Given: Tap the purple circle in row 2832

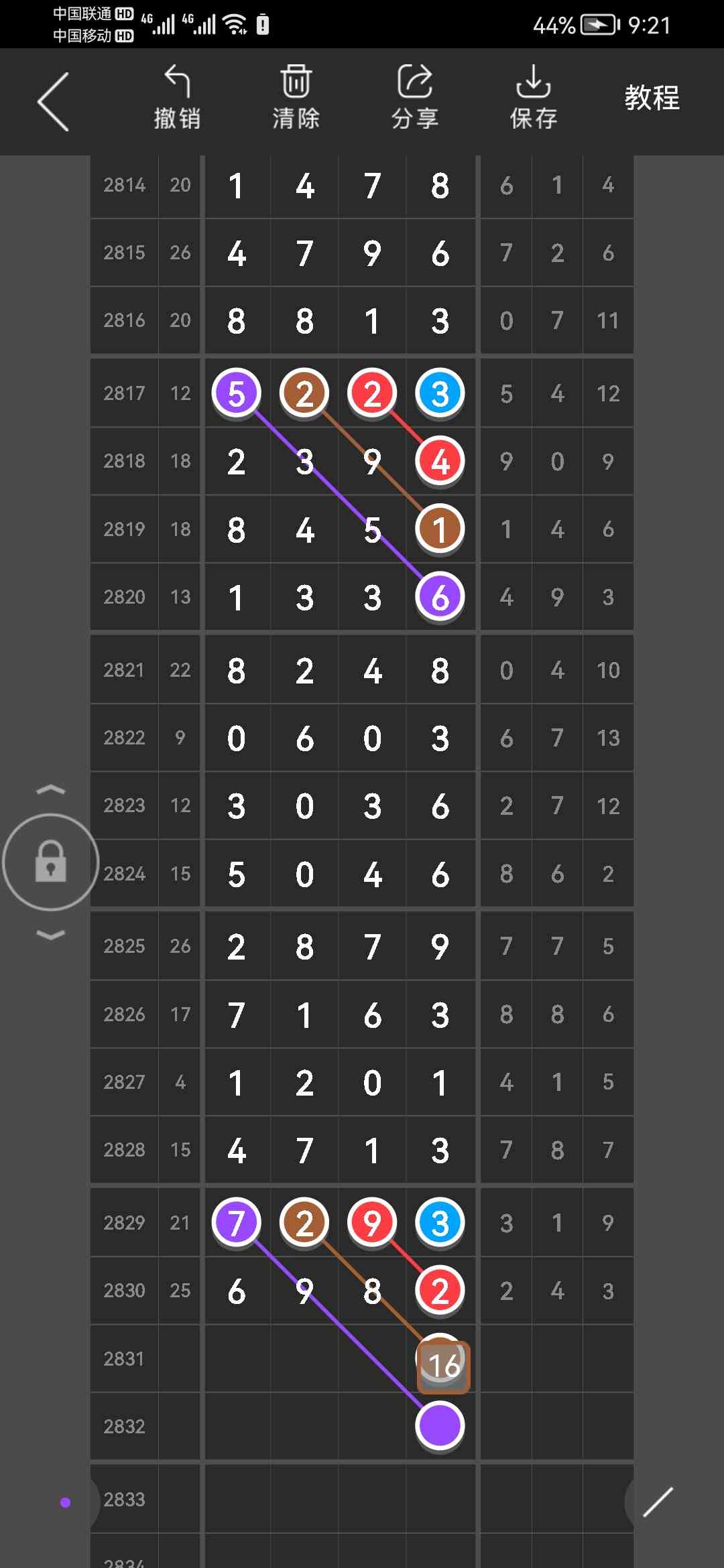Looking at the screenshot, I should pos(440,1425).
